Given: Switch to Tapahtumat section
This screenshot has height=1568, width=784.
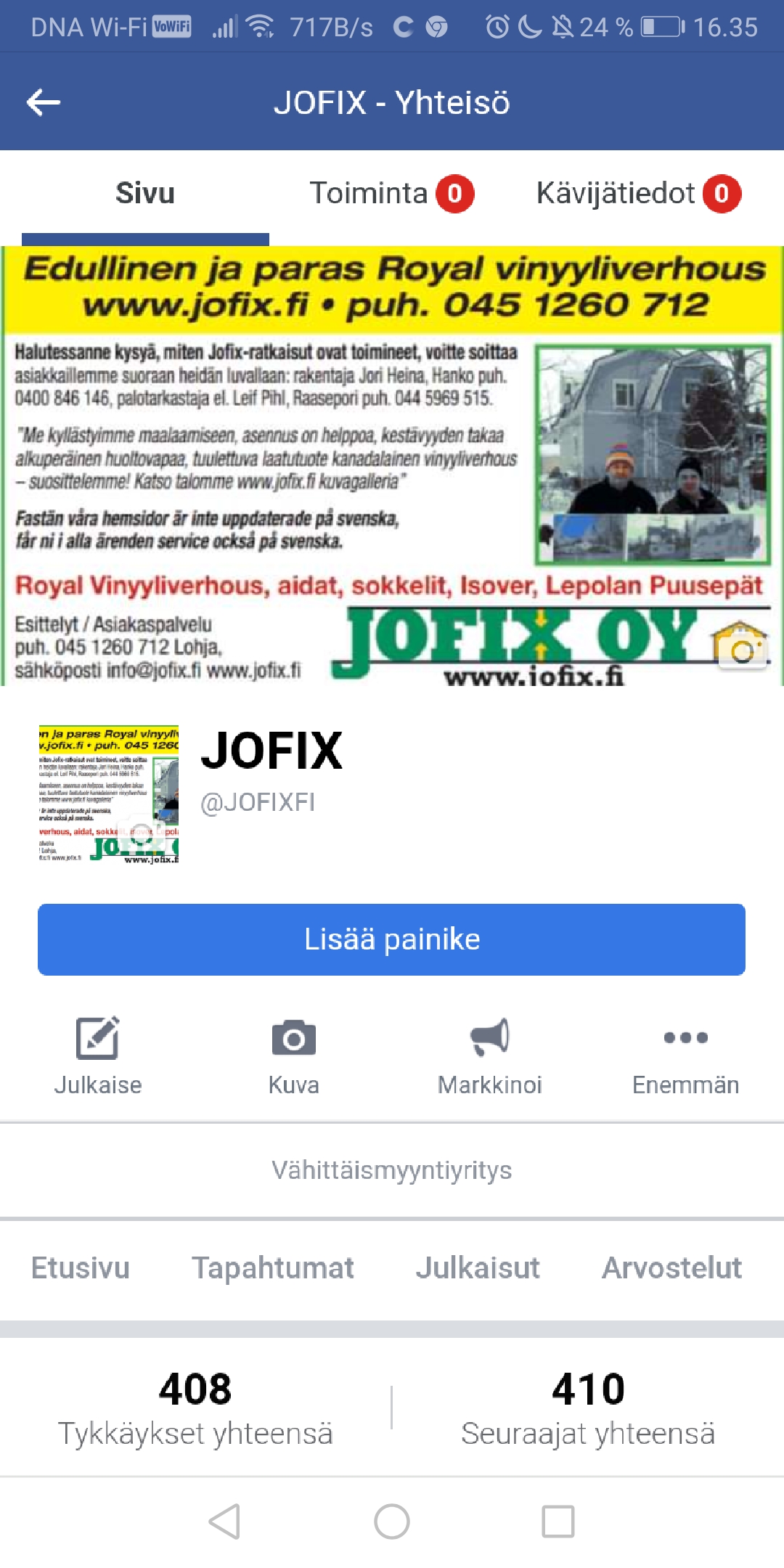Looking at the screenshot, I should [273, 1268].
